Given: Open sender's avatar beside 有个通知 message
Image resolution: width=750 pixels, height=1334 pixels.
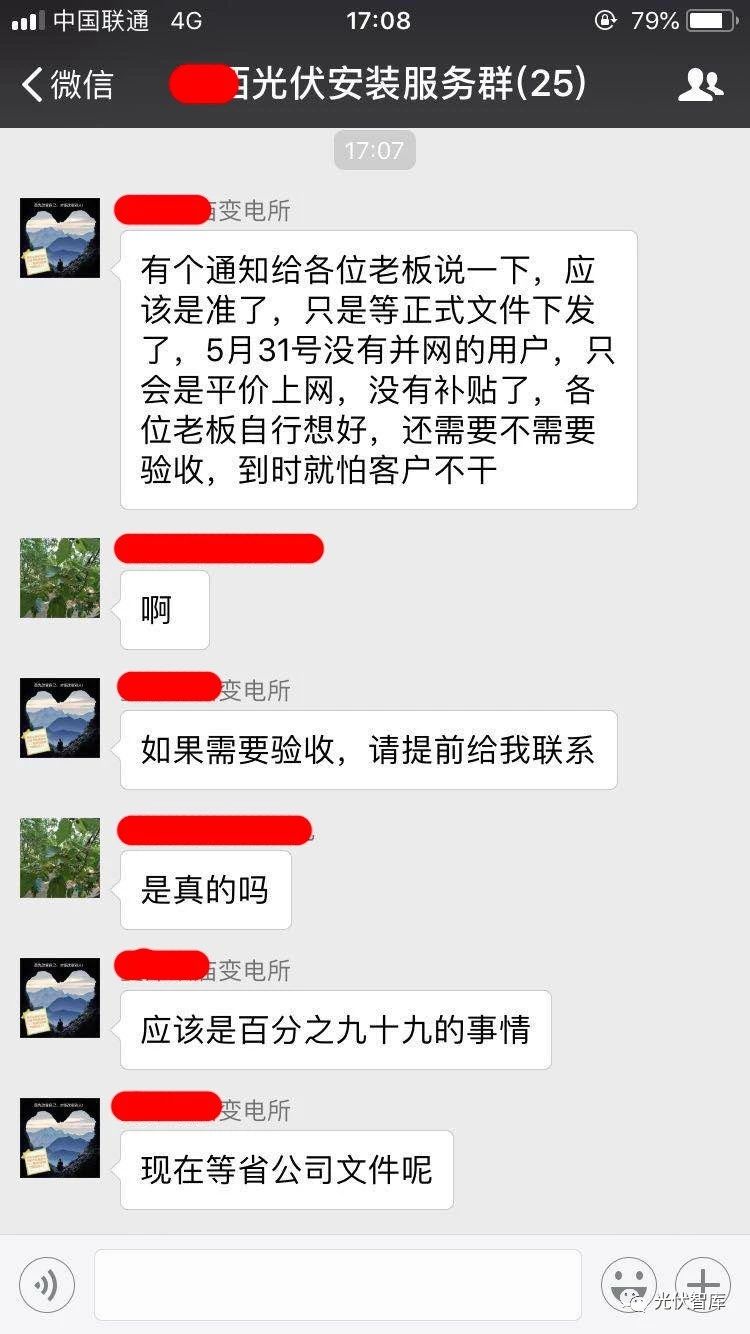Looking at the screenshot, I should (x=60, y=238).
